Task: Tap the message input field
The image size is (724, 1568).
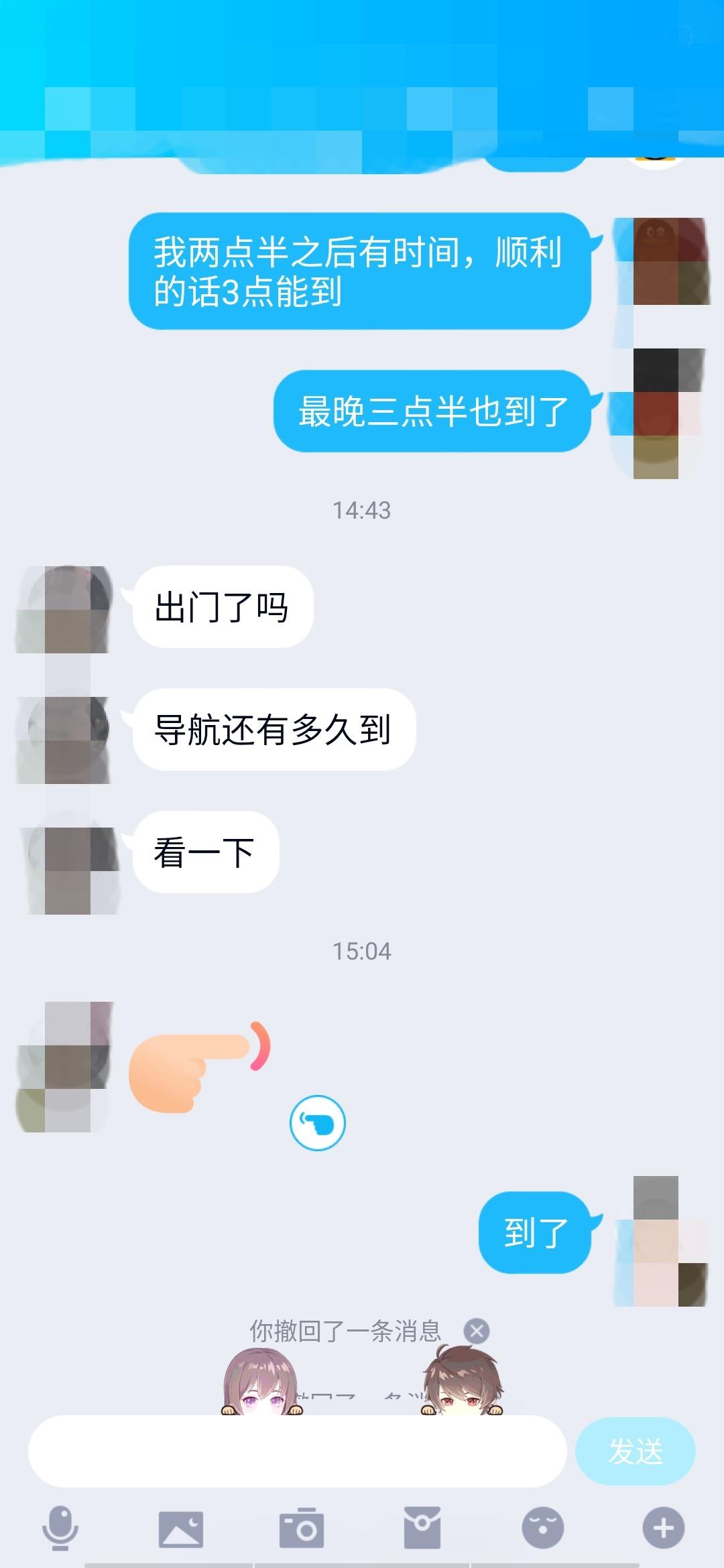Action: click(x=297, y=1452)
